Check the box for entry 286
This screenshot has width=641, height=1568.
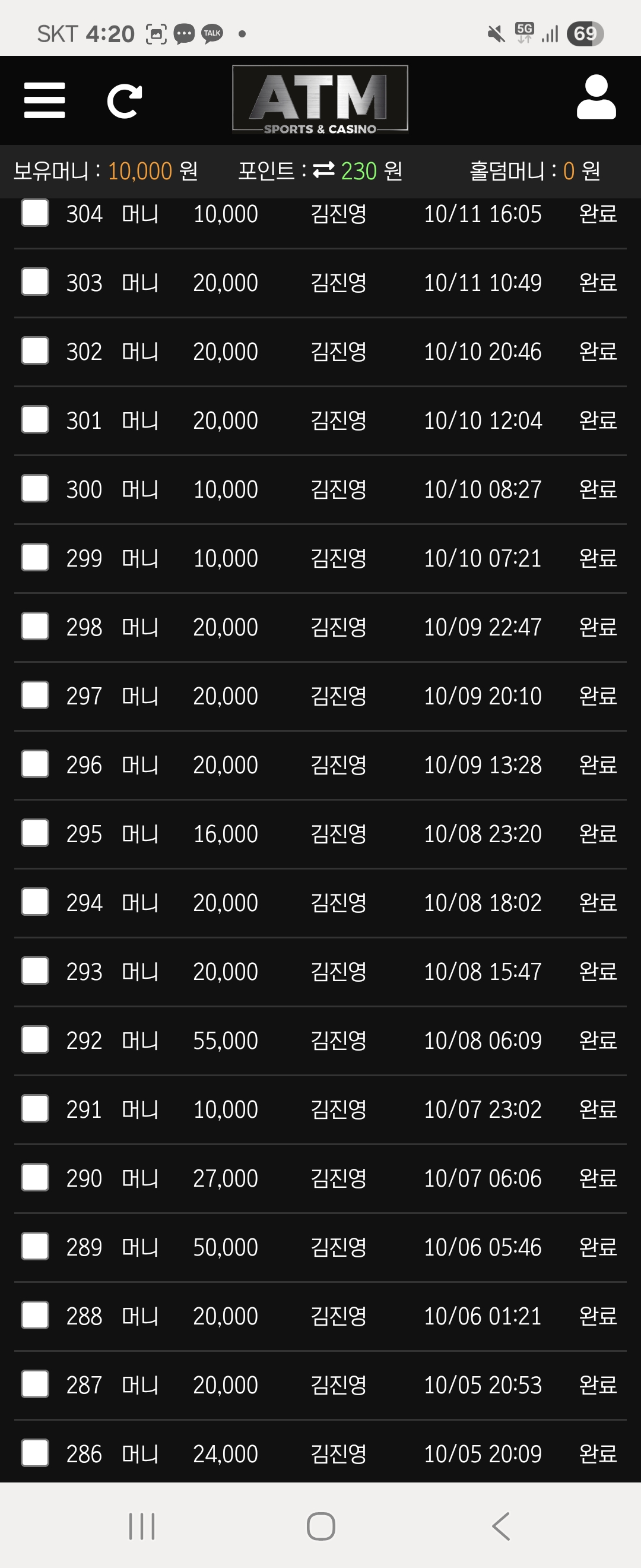point(35,1453)
